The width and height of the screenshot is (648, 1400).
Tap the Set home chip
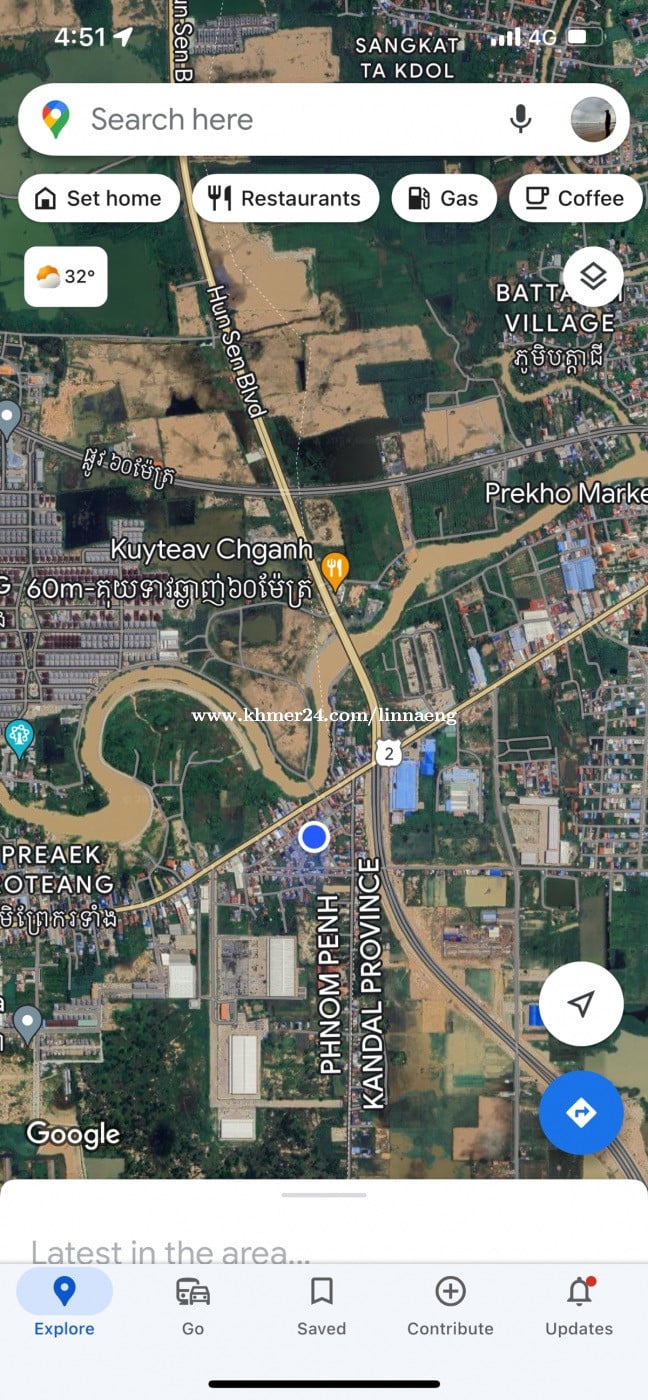coord(99,198)
